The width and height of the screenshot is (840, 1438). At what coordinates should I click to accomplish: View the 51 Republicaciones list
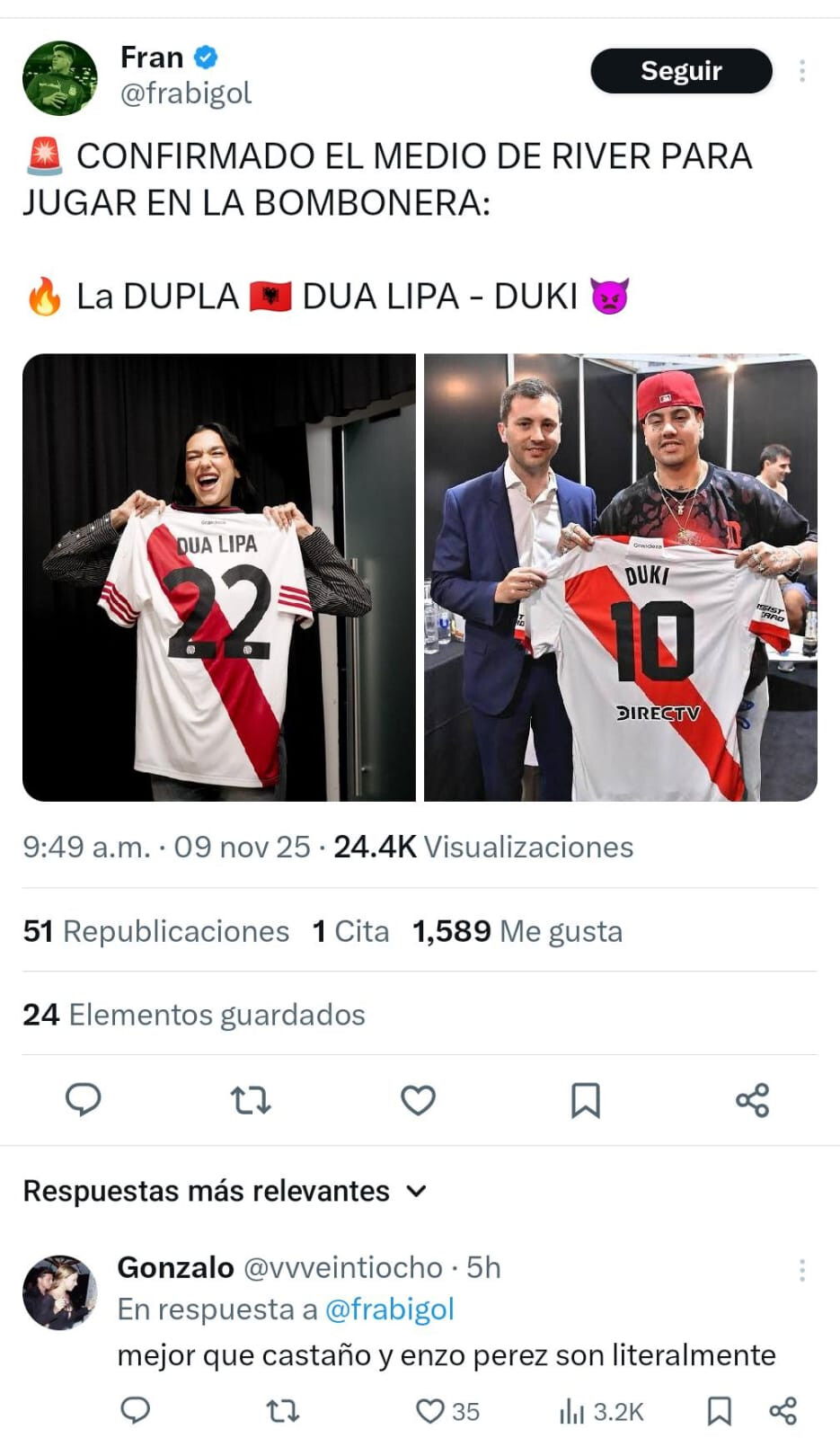(x=156, y=931)
